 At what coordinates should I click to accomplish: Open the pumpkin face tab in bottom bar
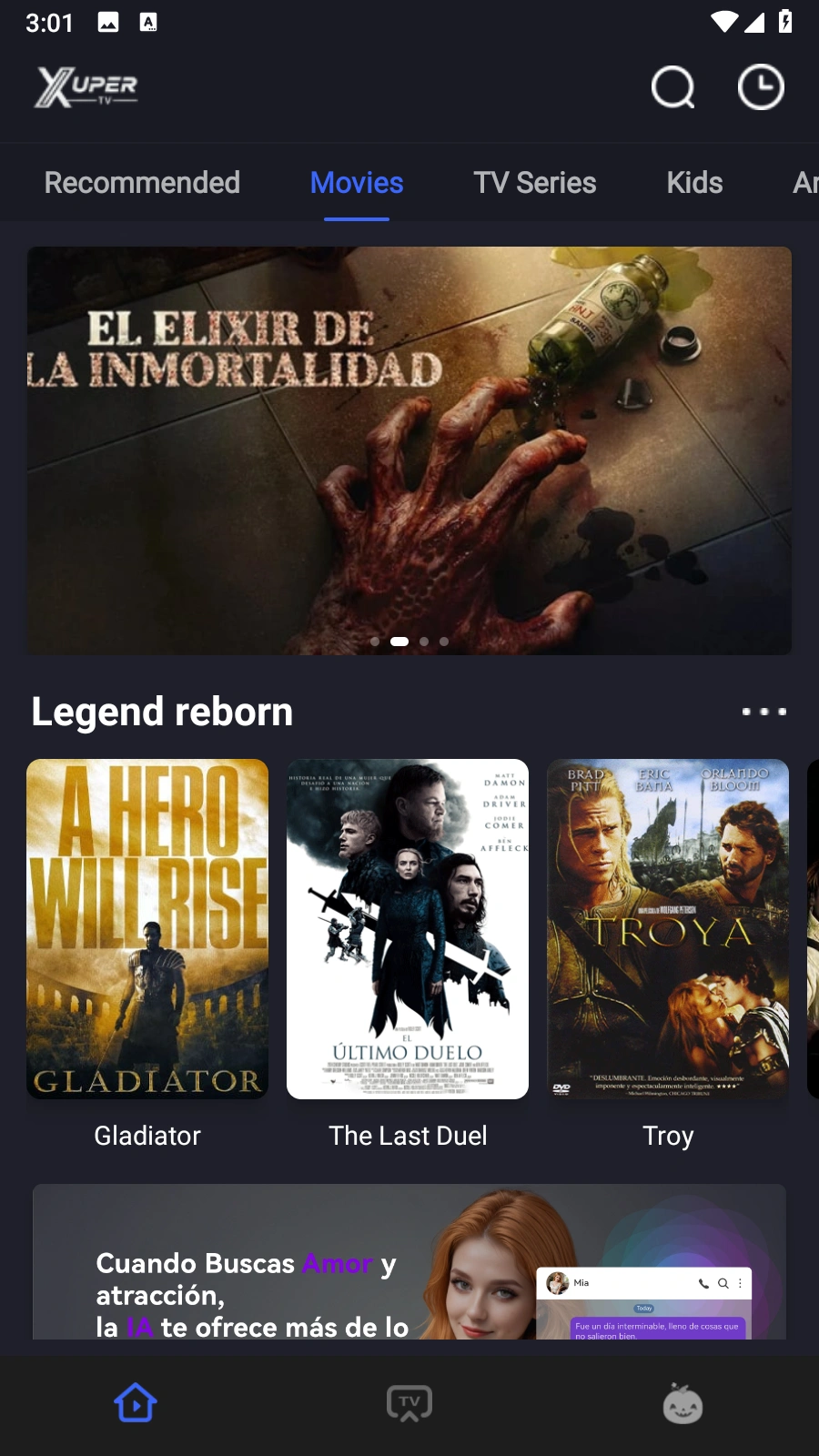coord(682,1403)
